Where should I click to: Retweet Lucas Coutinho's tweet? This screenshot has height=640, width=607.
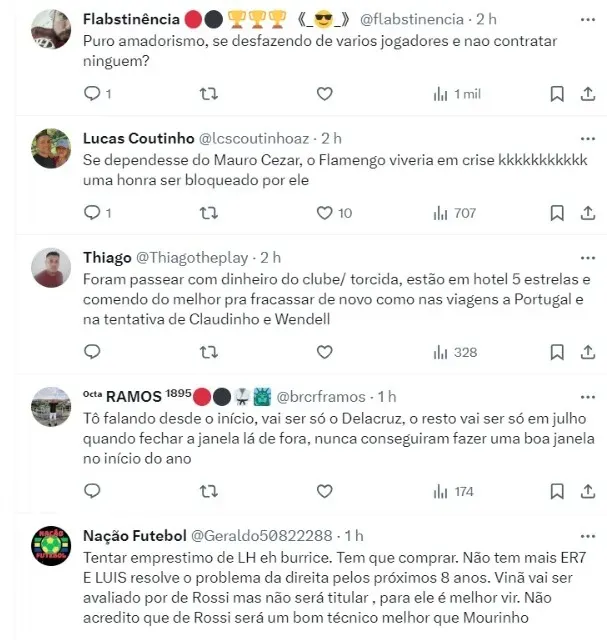208,212
